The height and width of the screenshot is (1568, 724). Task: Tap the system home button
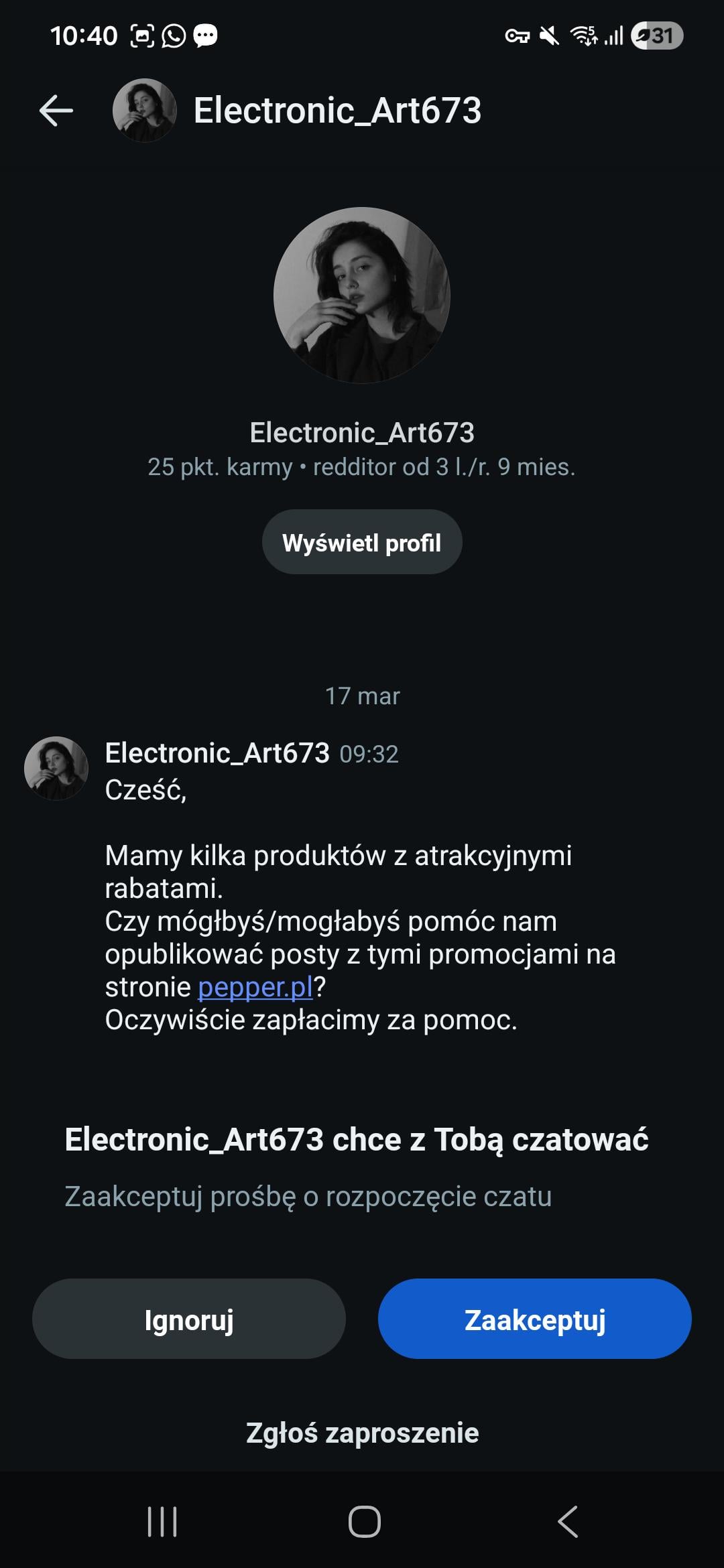pos(364,1521)
